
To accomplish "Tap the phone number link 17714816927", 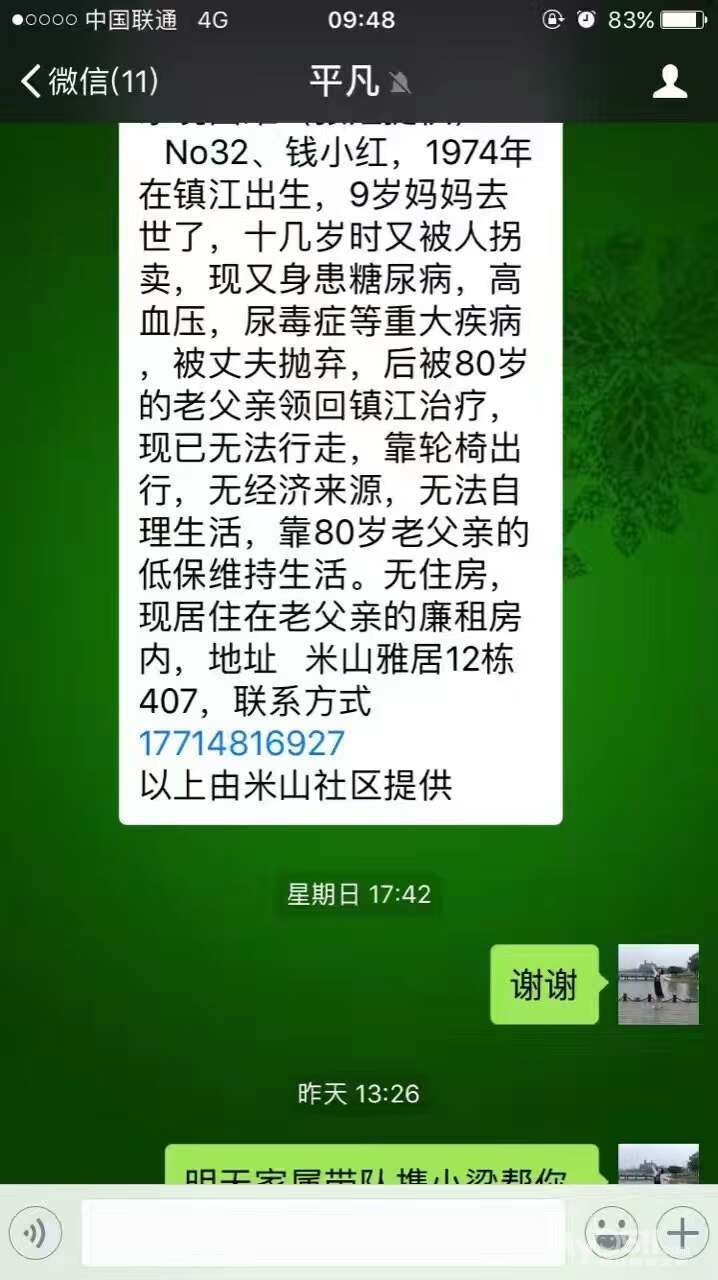I will click(242, 743).
